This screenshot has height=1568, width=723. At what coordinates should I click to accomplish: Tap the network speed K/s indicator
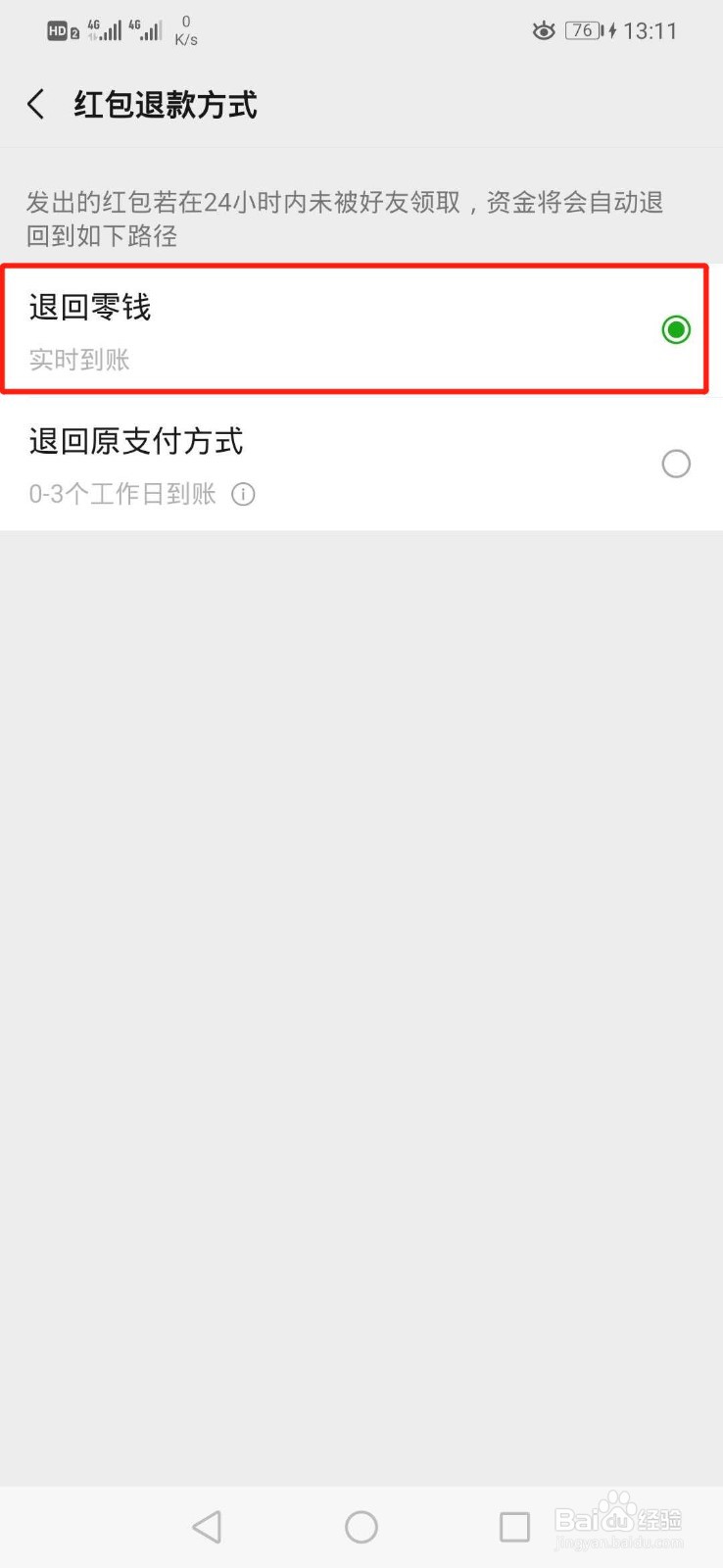184,30
